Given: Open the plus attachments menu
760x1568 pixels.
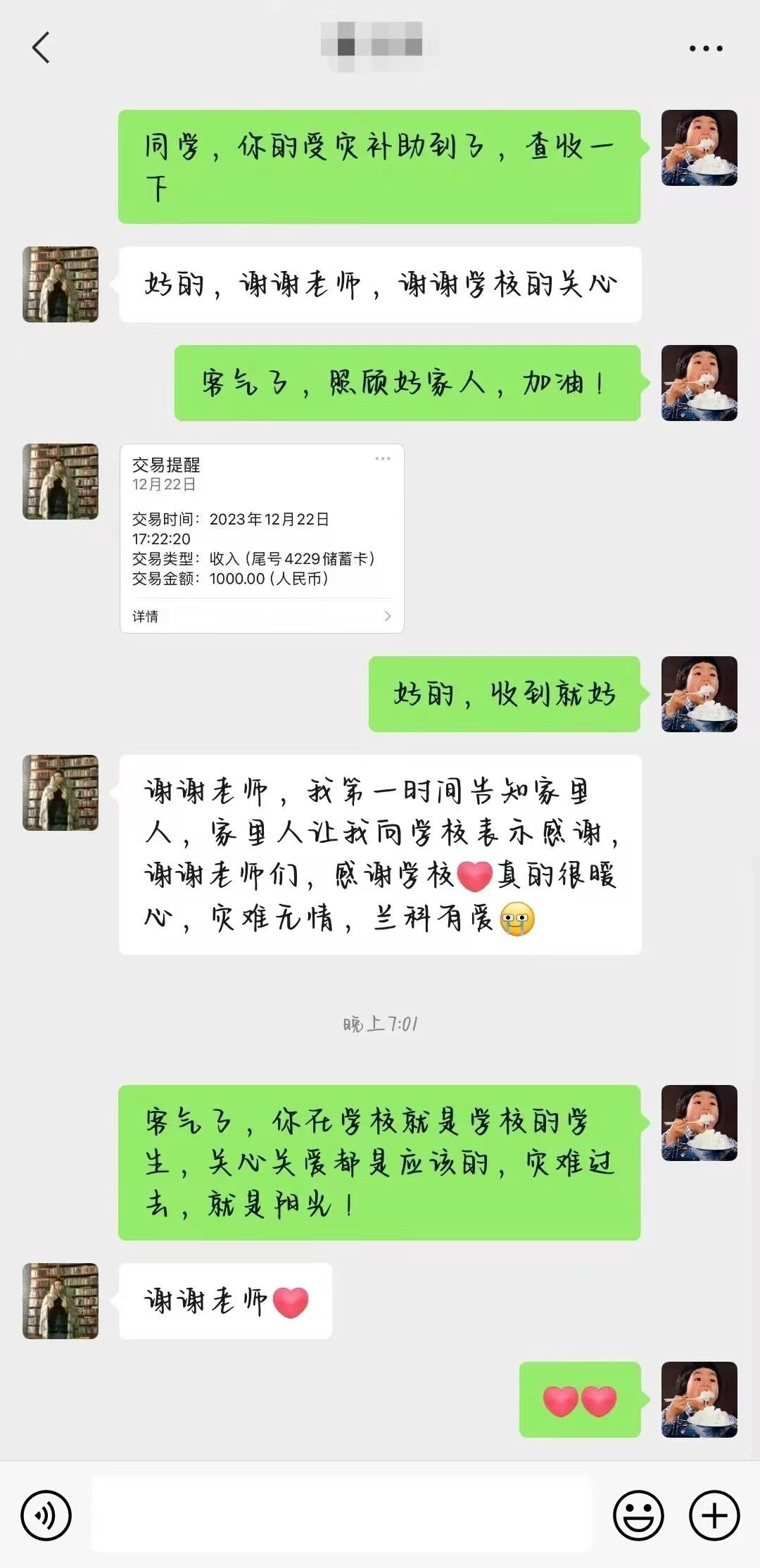Looking at the screenshot, I should pyautogui.click(x=714, y=1515).
